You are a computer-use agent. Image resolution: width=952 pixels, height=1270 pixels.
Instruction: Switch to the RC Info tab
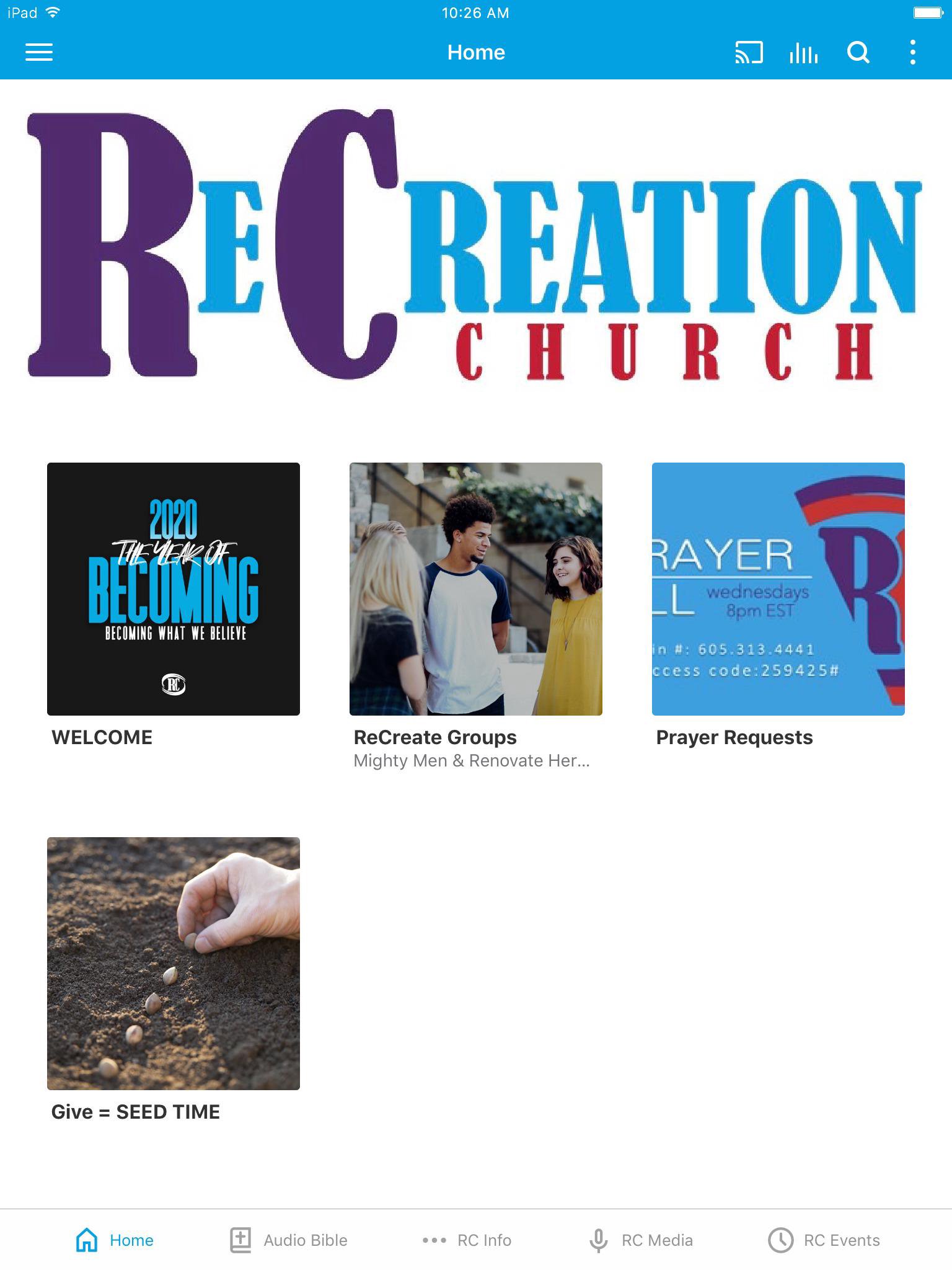click(467, 1240)
